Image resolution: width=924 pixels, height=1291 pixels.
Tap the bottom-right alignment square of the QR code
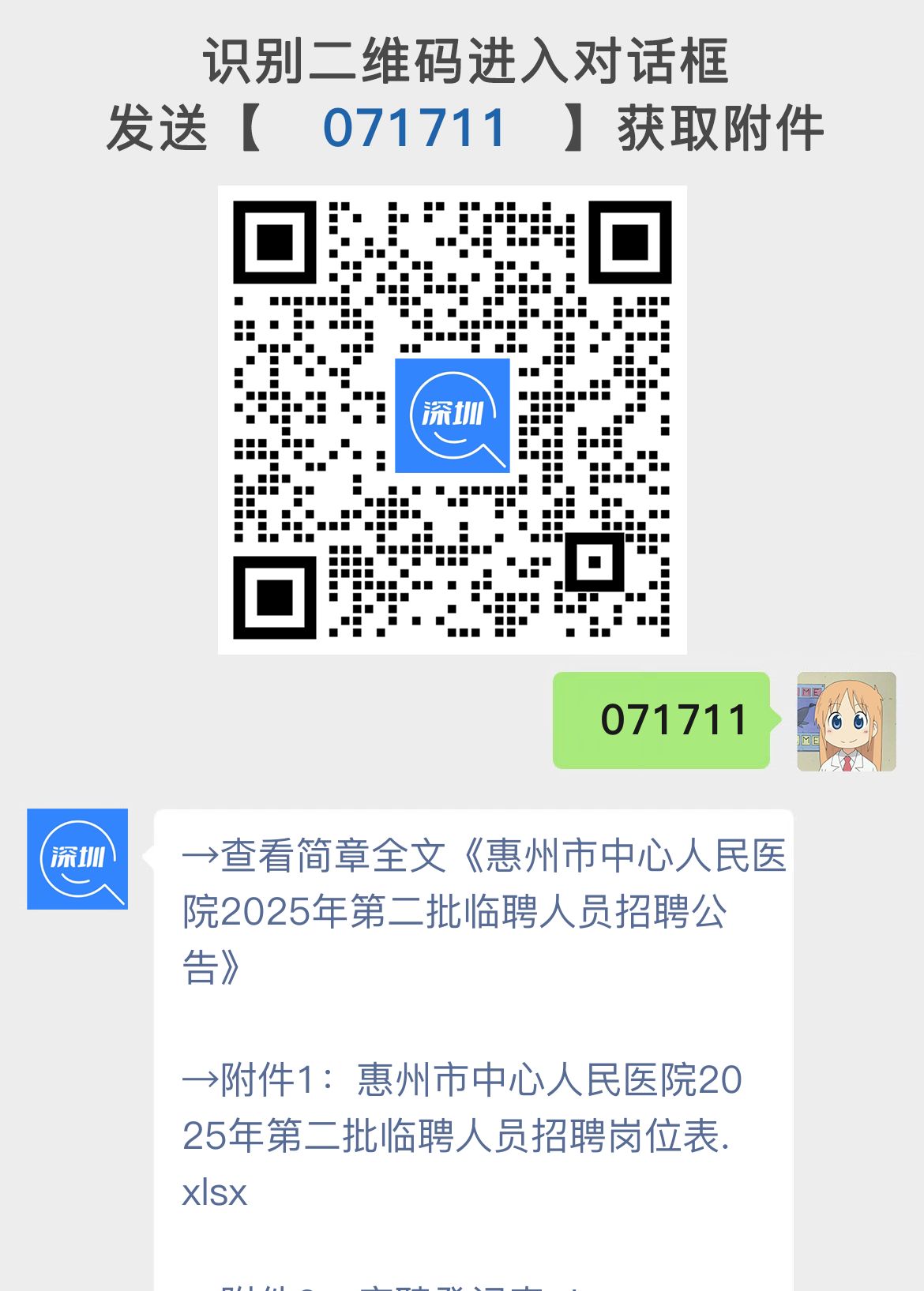[594, 562]
